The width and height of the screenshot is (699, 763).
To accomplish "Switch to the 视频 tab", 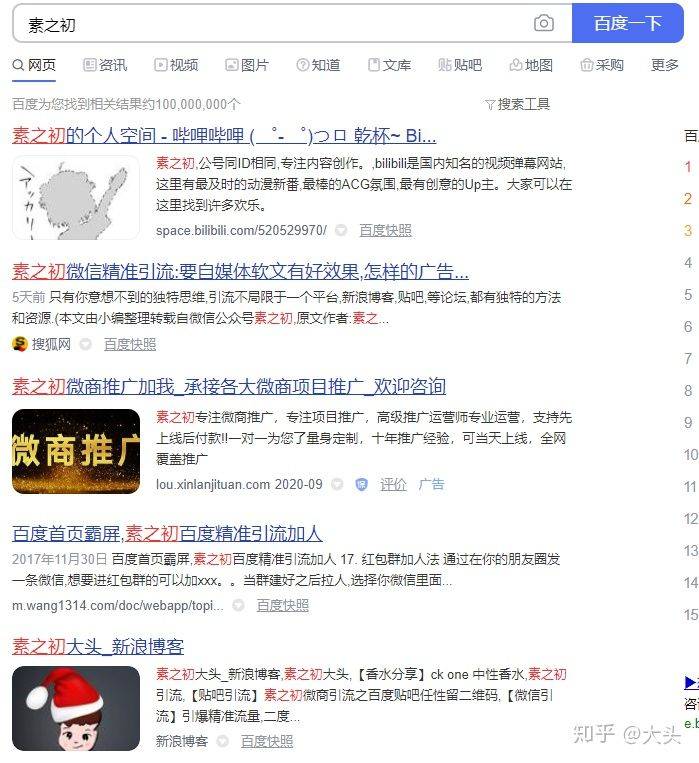I will click(176, 65).
